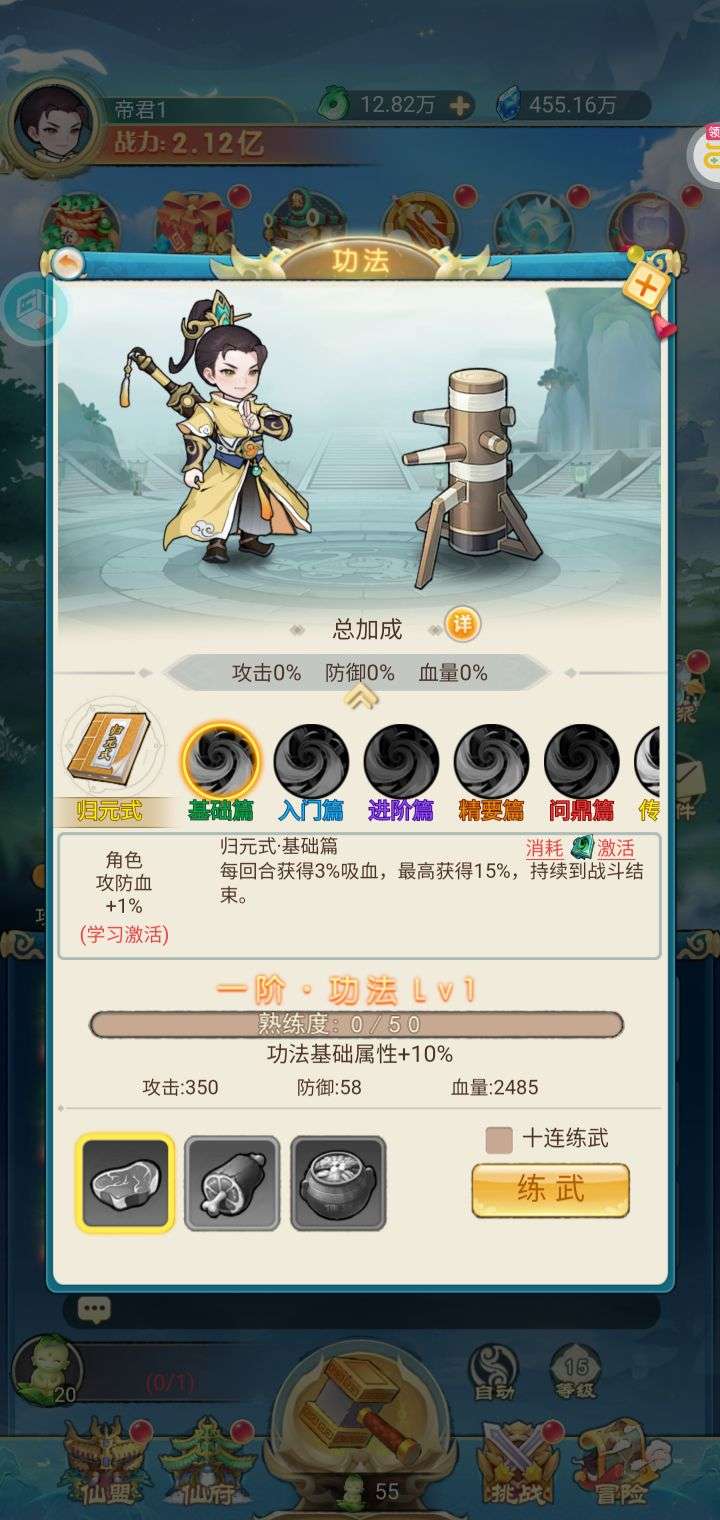Check the 十连练武 checkbox

pyautogui.click(x=498, y=1139)
